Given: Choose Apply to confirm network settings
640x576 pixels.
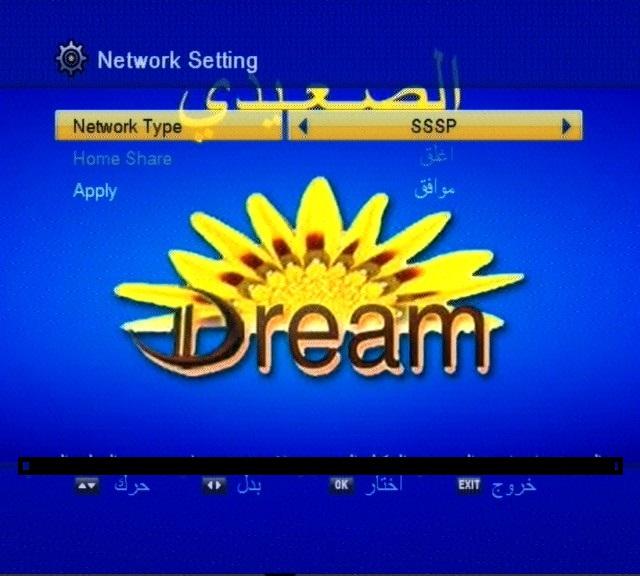Looking at the screenshot, I should tap(96, 190).
